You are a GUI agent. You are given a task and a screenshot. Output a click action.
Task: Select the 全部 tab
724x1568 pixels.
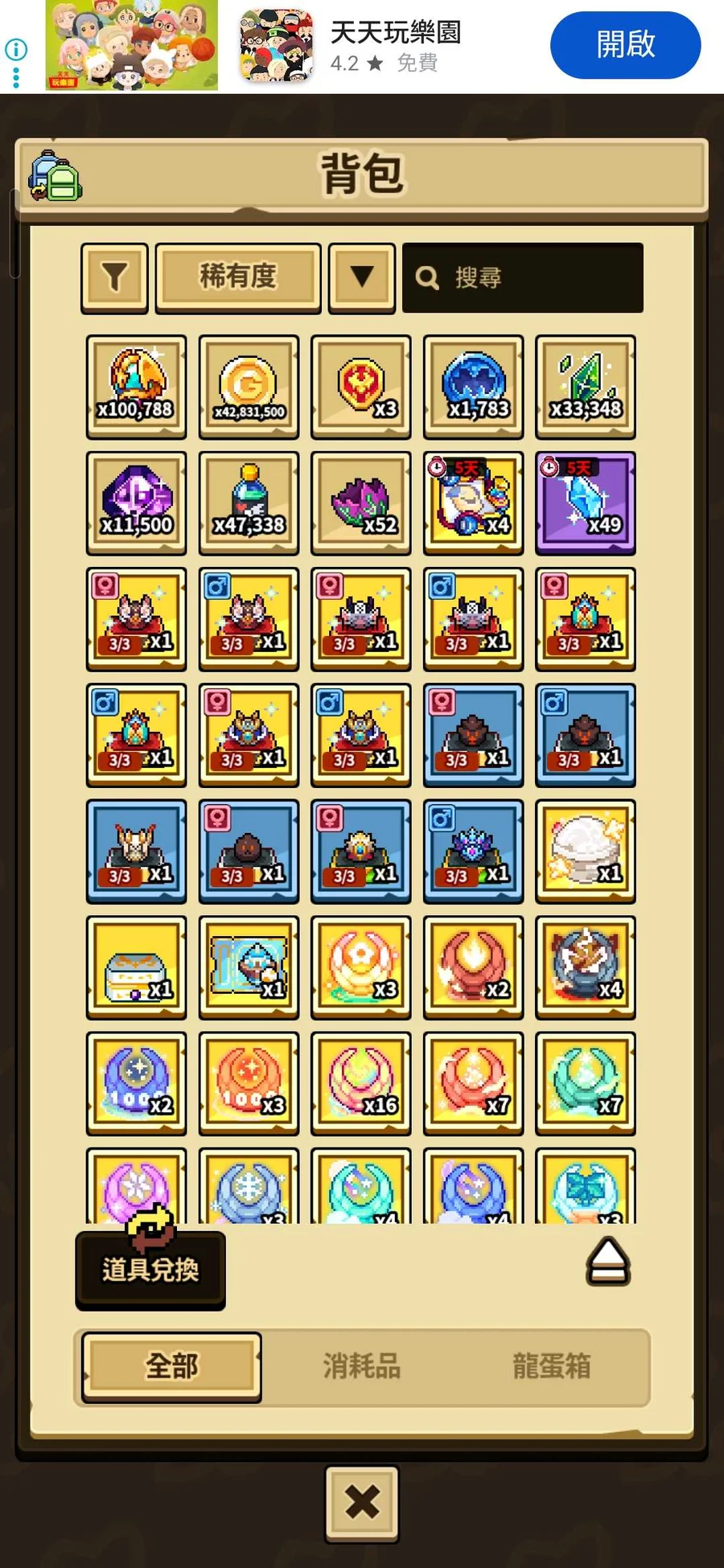(x=171, y=1366)
